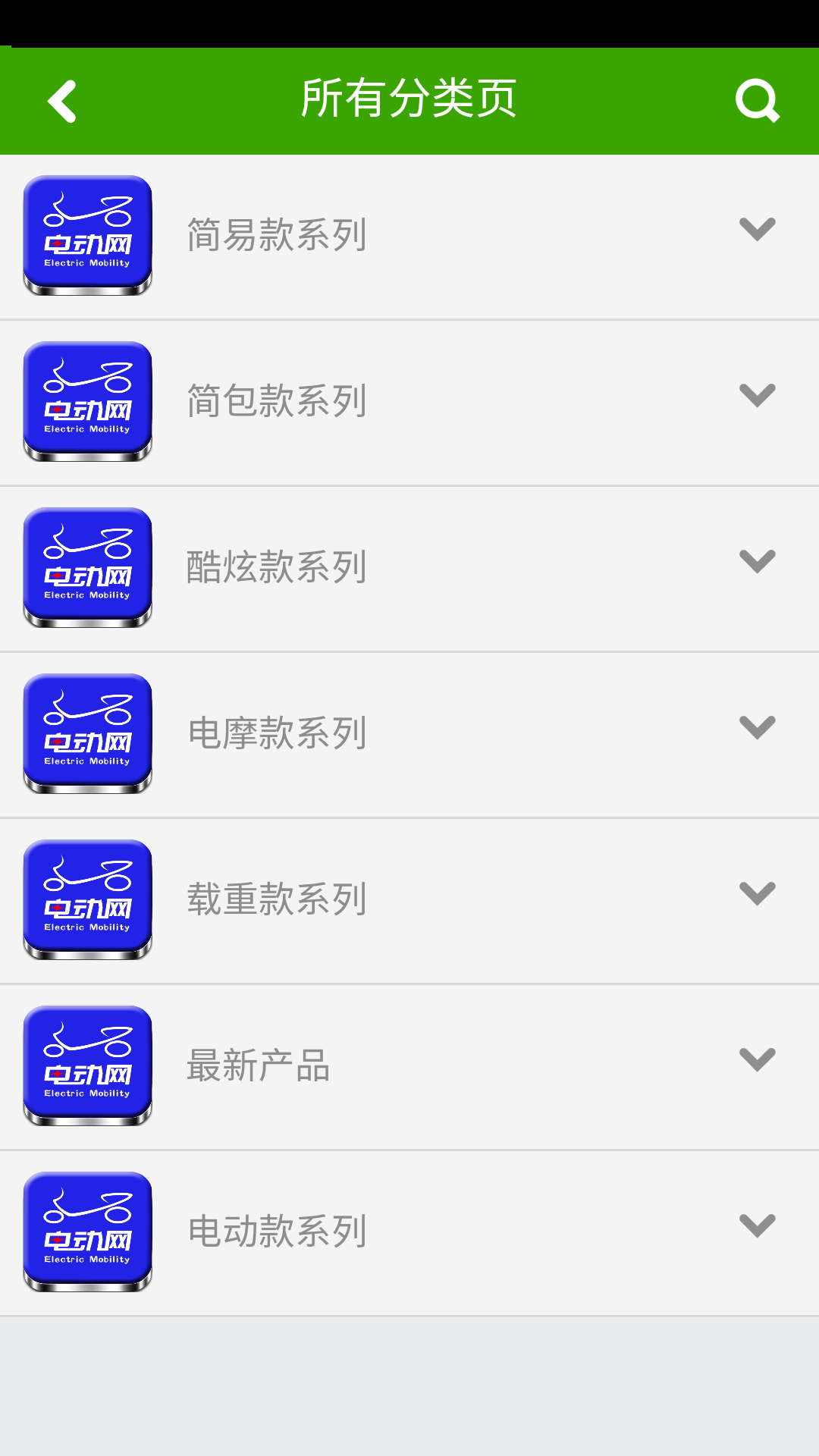Expand the 简易款系列 category
Viewport: 819px width, 1456px height.
[x=757, y=229]
